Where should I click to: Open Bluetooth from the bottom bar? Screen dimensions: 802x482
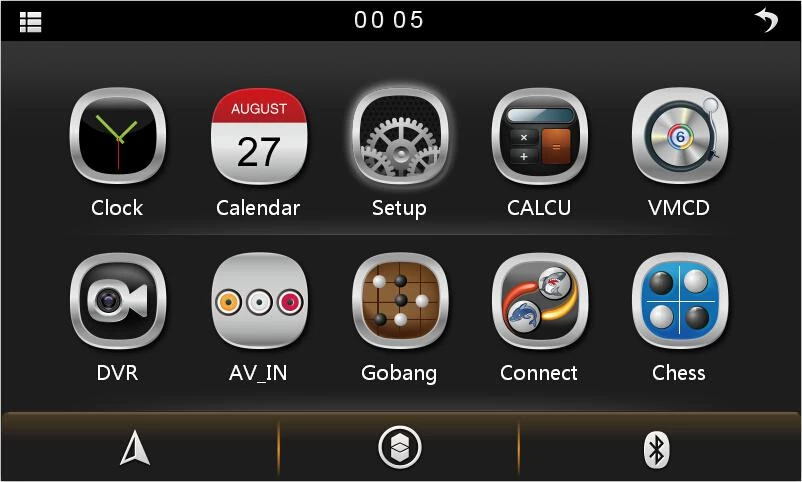(656, 449)
